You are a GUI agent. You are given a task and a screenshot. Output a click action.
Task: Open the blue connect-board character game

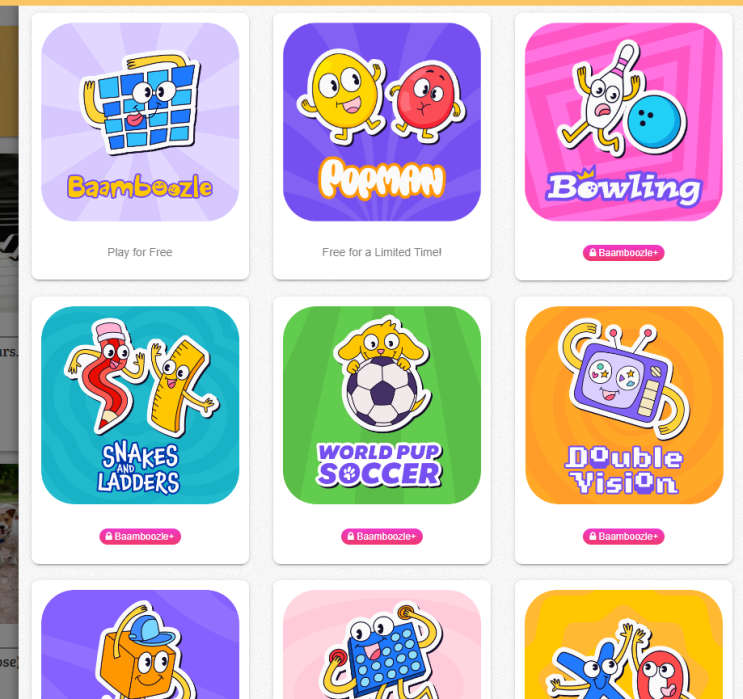[382, 645]
